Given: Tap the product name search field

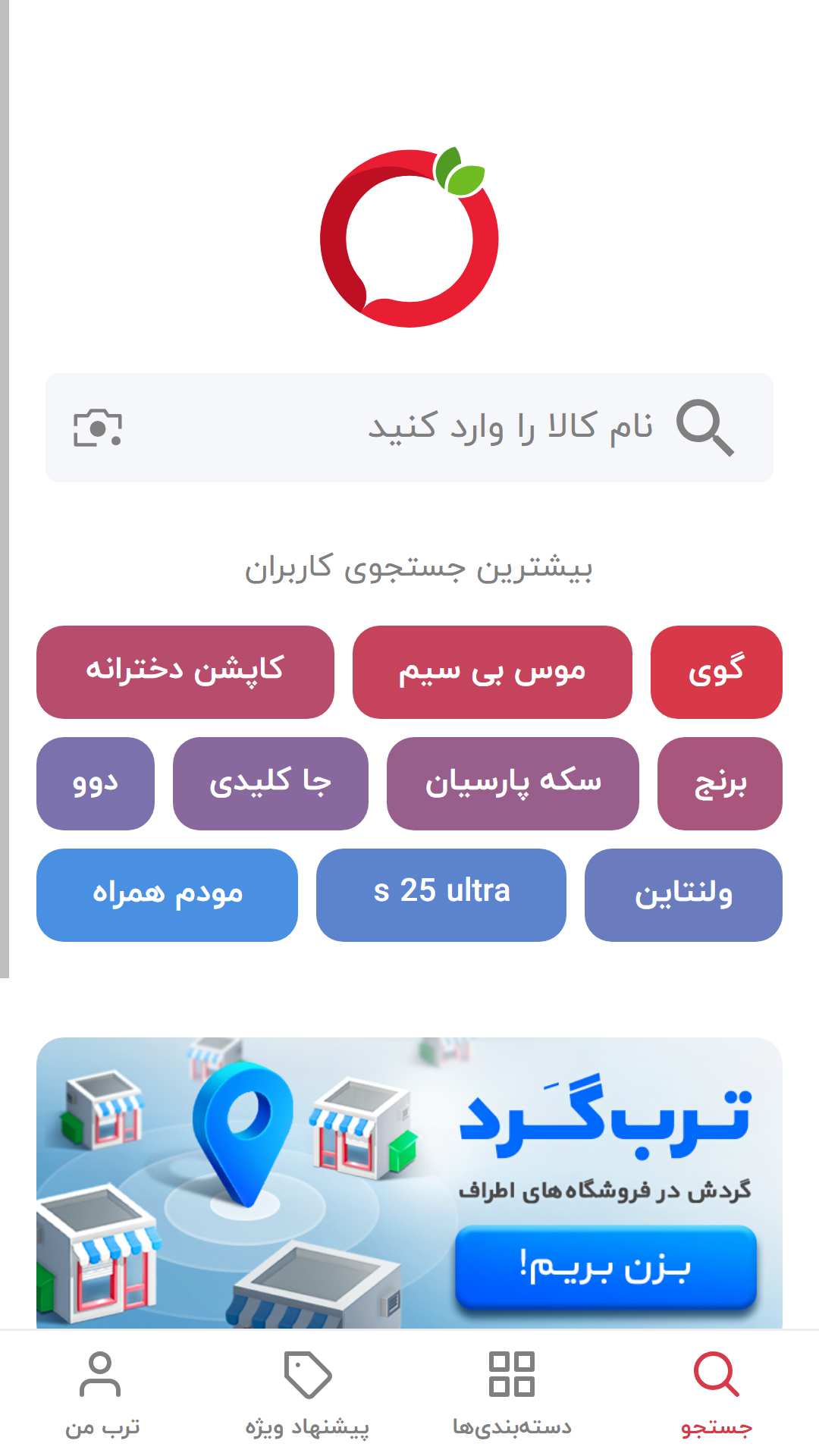Looking at the screenshot, I should coord(409,428).
